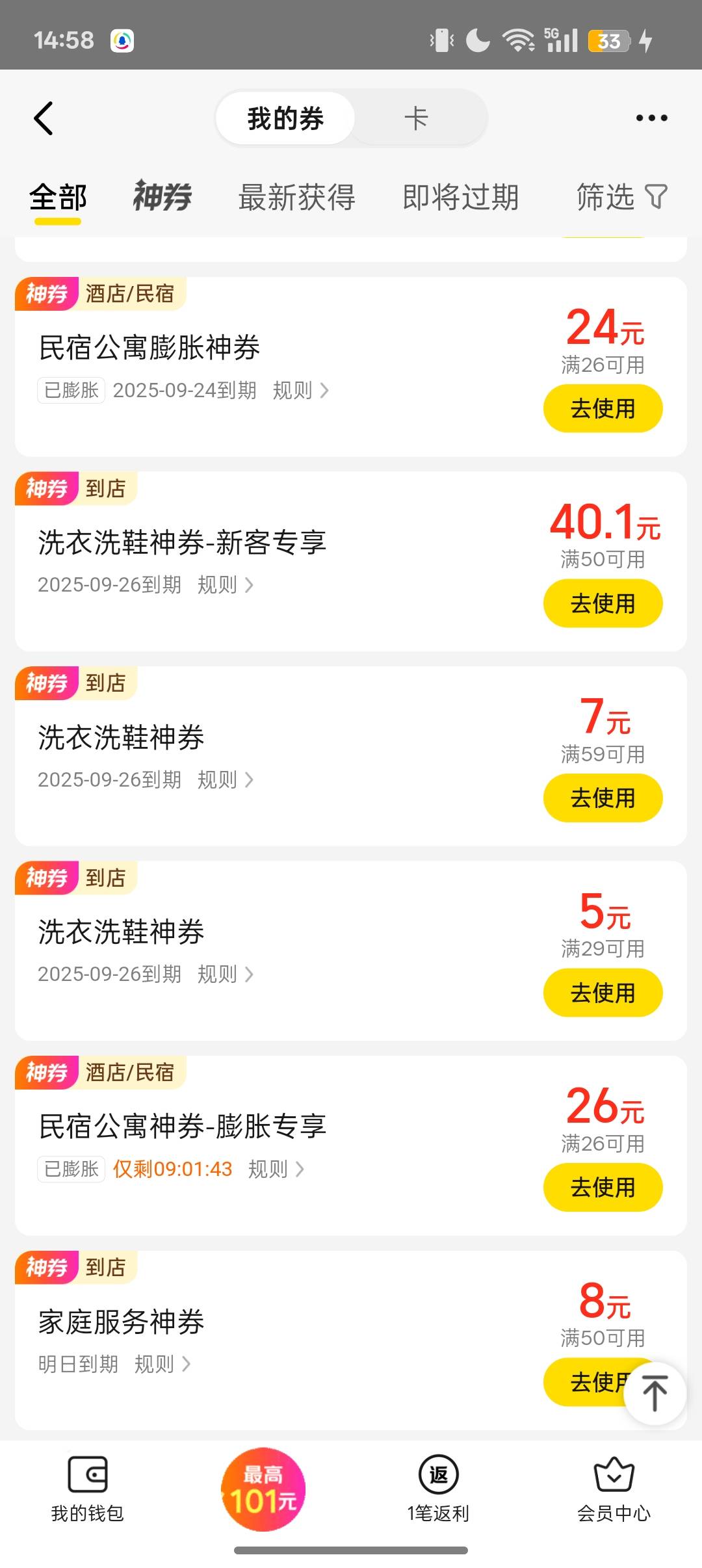The height and width of the screenshot is (1568, 702).
Task: Show the 即将过期 coupons tab
Action: click(461, 197)
